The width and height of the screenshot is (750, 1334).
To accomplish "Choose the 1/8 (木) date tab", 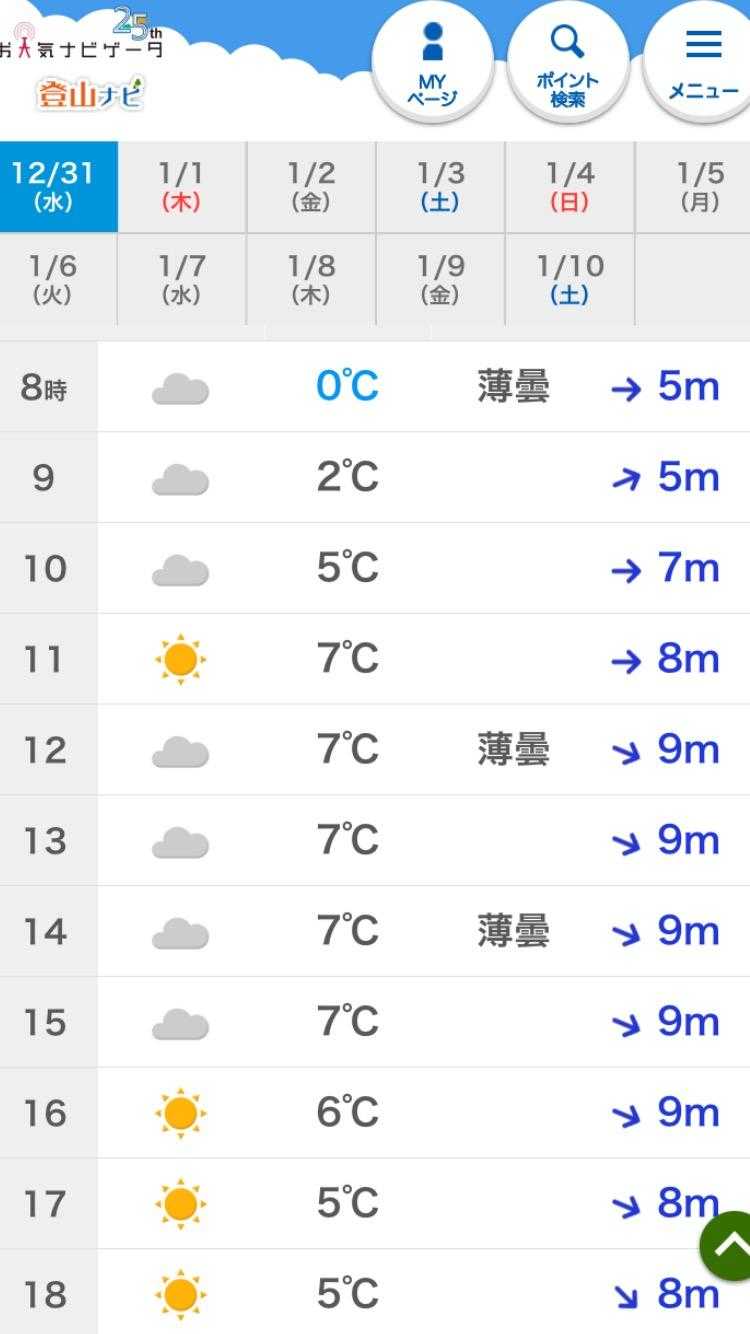I will point(311,280).
